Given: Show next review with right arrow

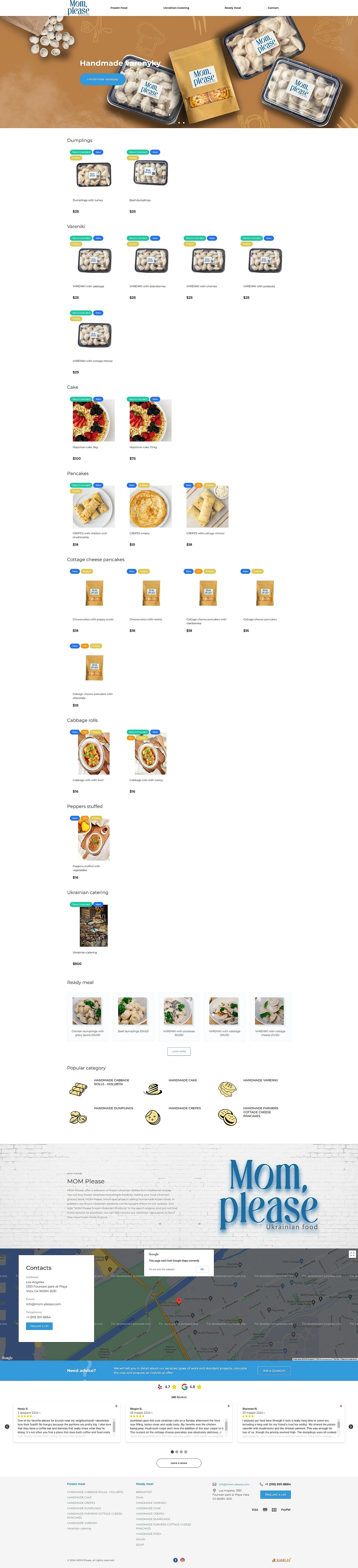Looking at the screenshot, I should tap(351, 1426).
